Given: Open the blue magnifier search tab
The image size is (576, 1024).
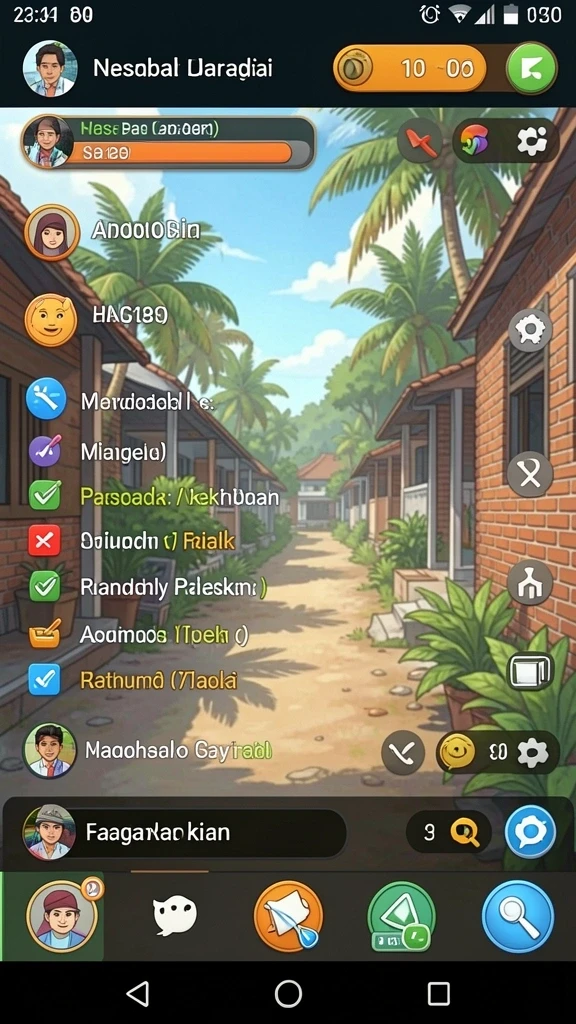Looking at the screenshot, I should pyautogui.click(x=518, y=916).
